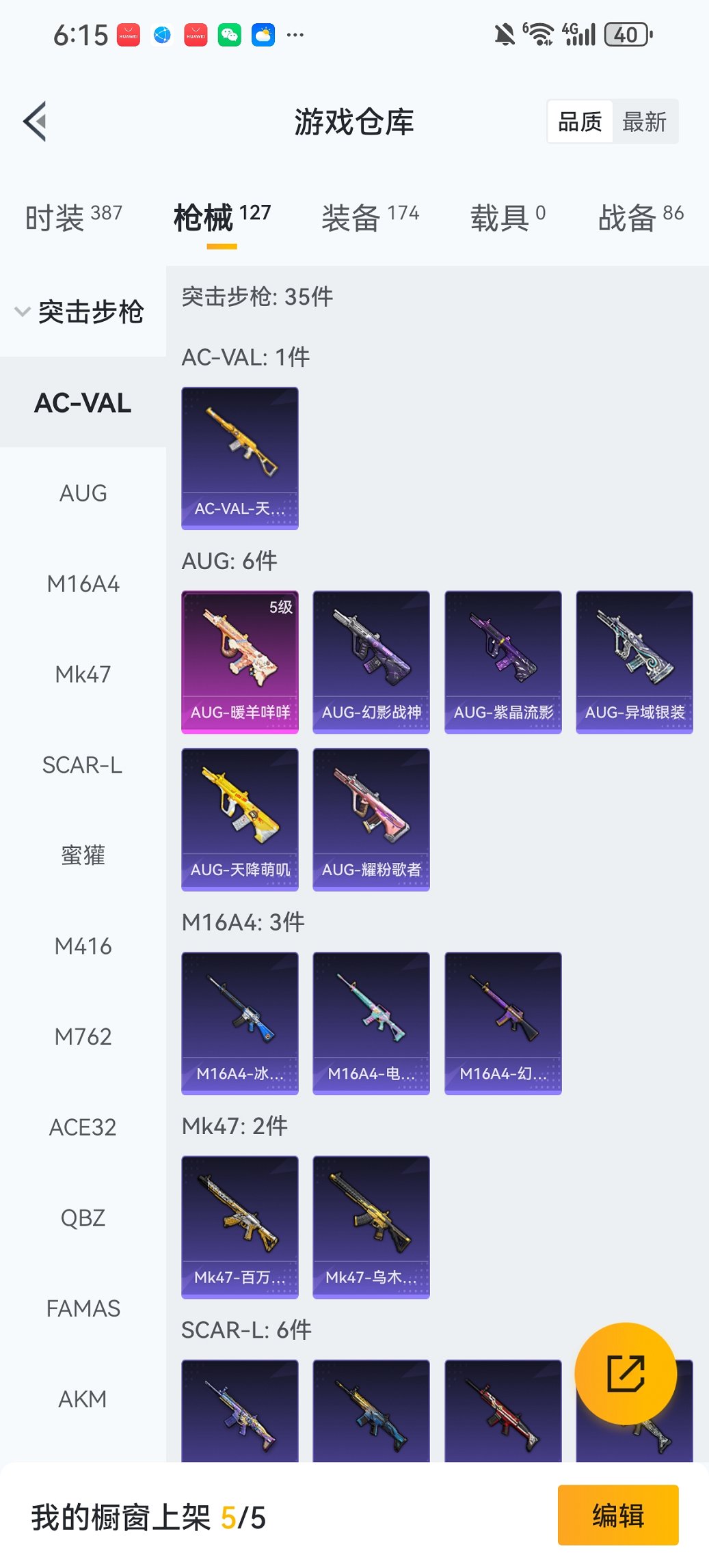The width and height of the screenshot is (709, 1568).
Task: Sort warehouse by 最新
Action: (644, 122)
